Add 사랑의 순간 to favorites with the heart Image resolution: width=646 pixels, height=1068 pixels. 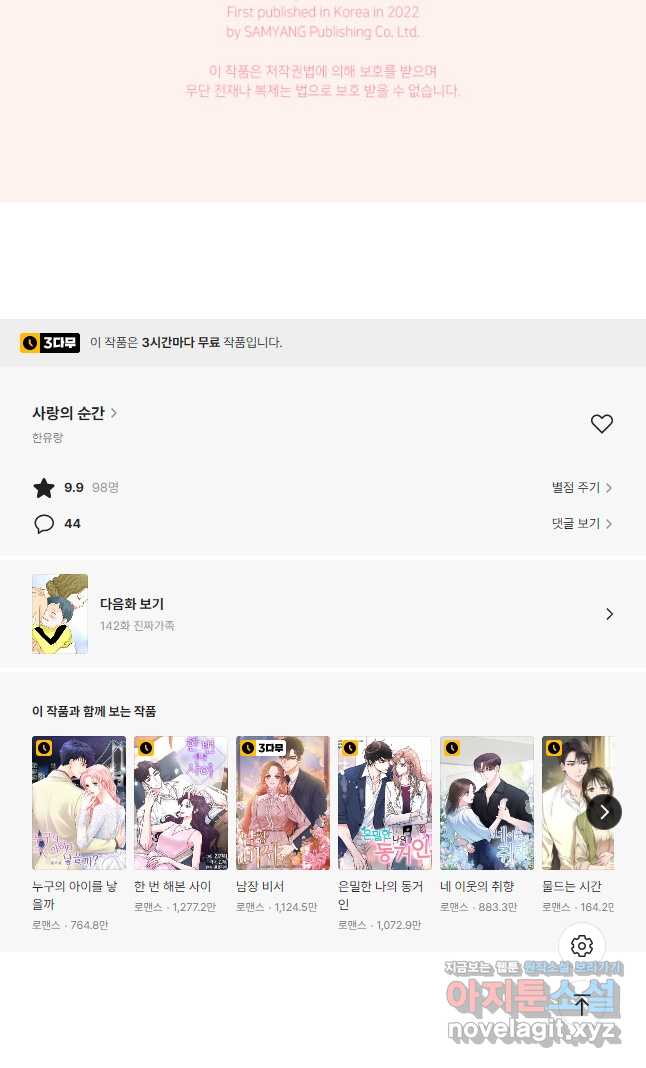point(602,424)
